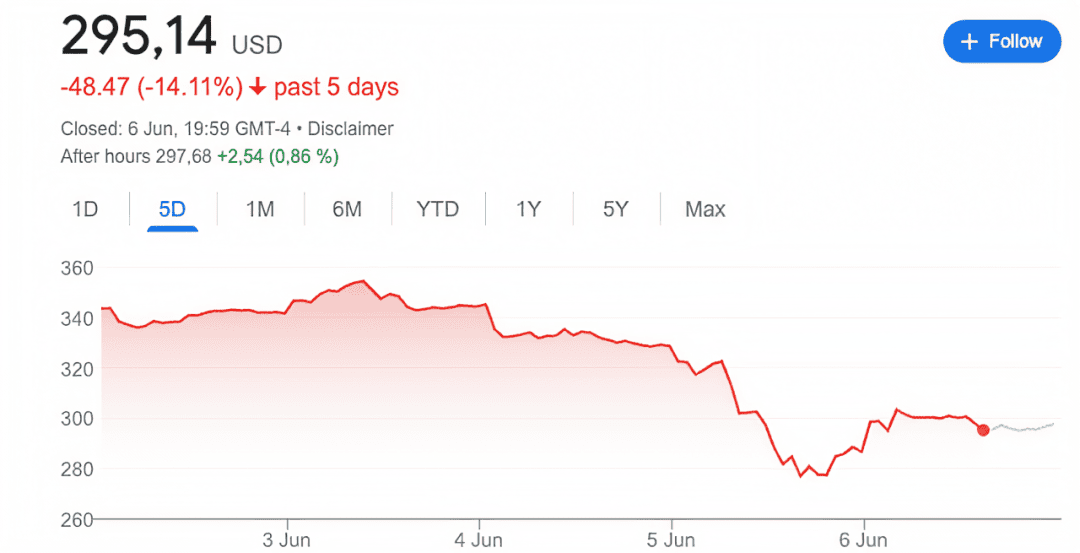Select the 1Y time range

click(528, 209)
